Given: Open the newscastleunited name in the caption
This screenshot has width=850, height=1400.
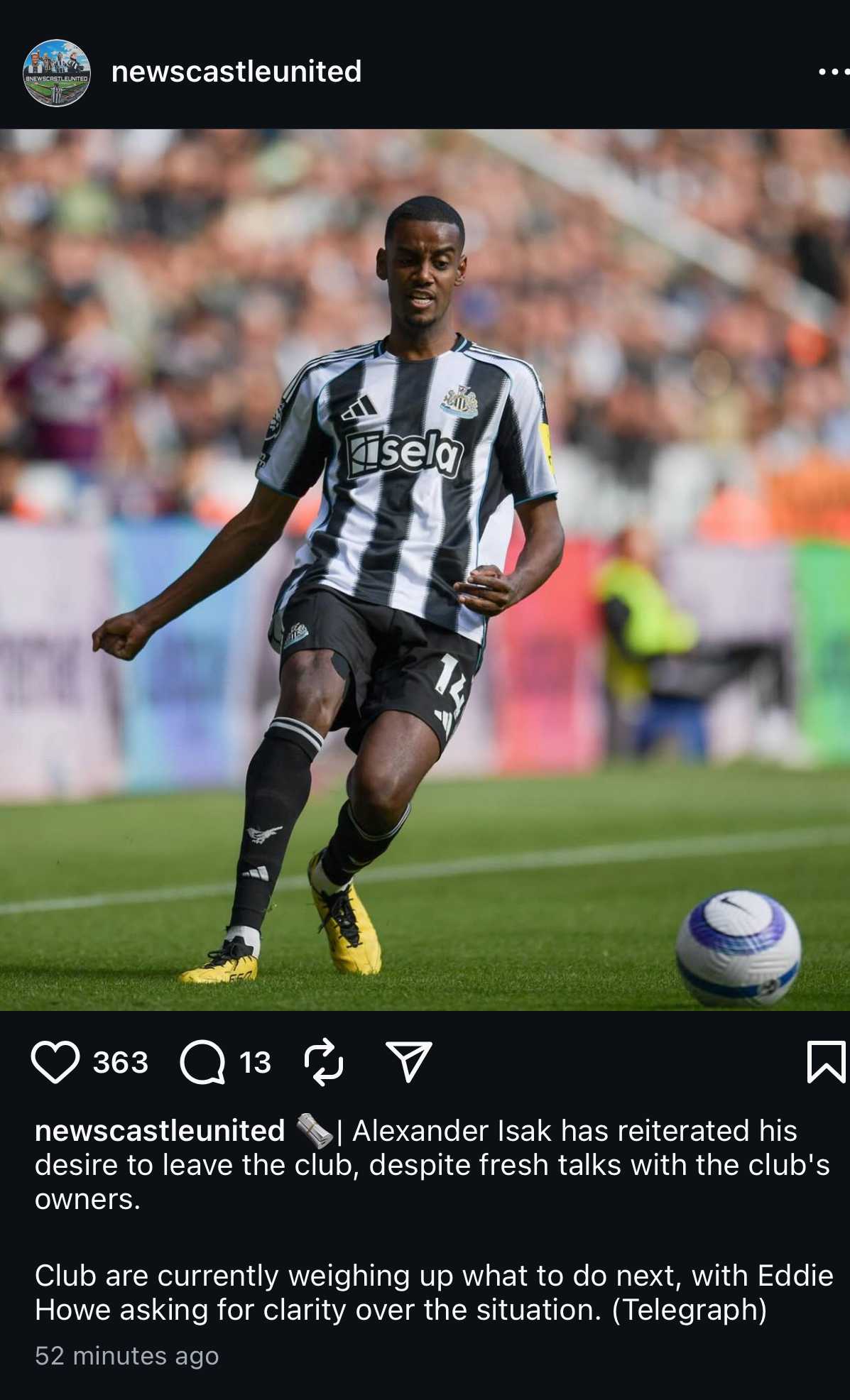Looking at the screenshot, I should [160, 1130].
